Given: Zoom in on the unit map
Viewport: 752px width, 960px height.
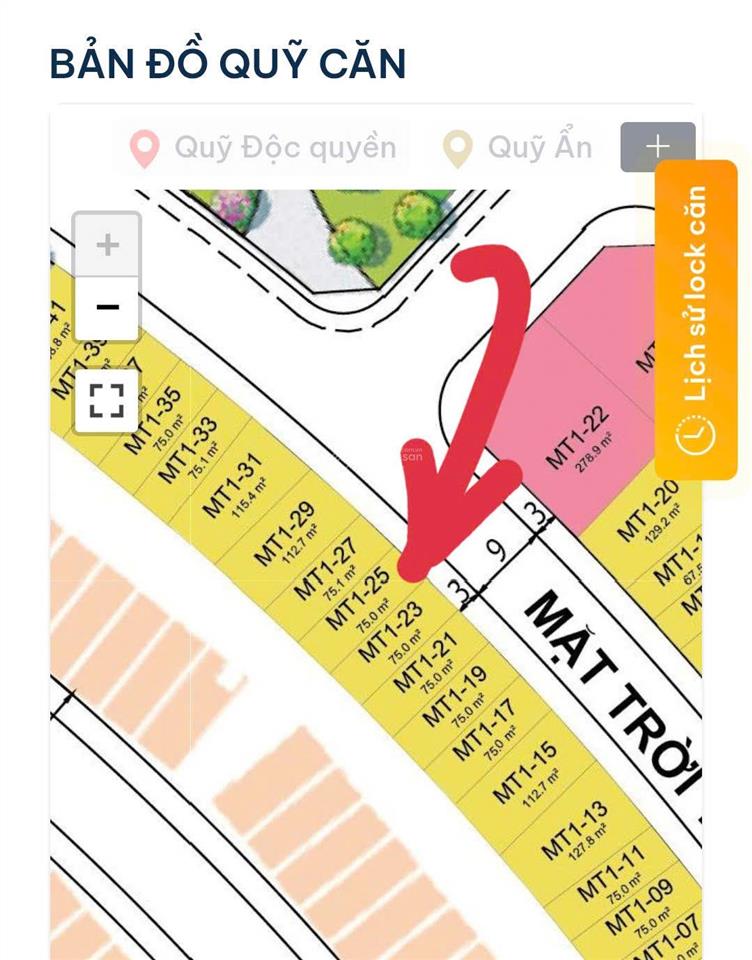Looking at the screenshot, I should (107, 244).
